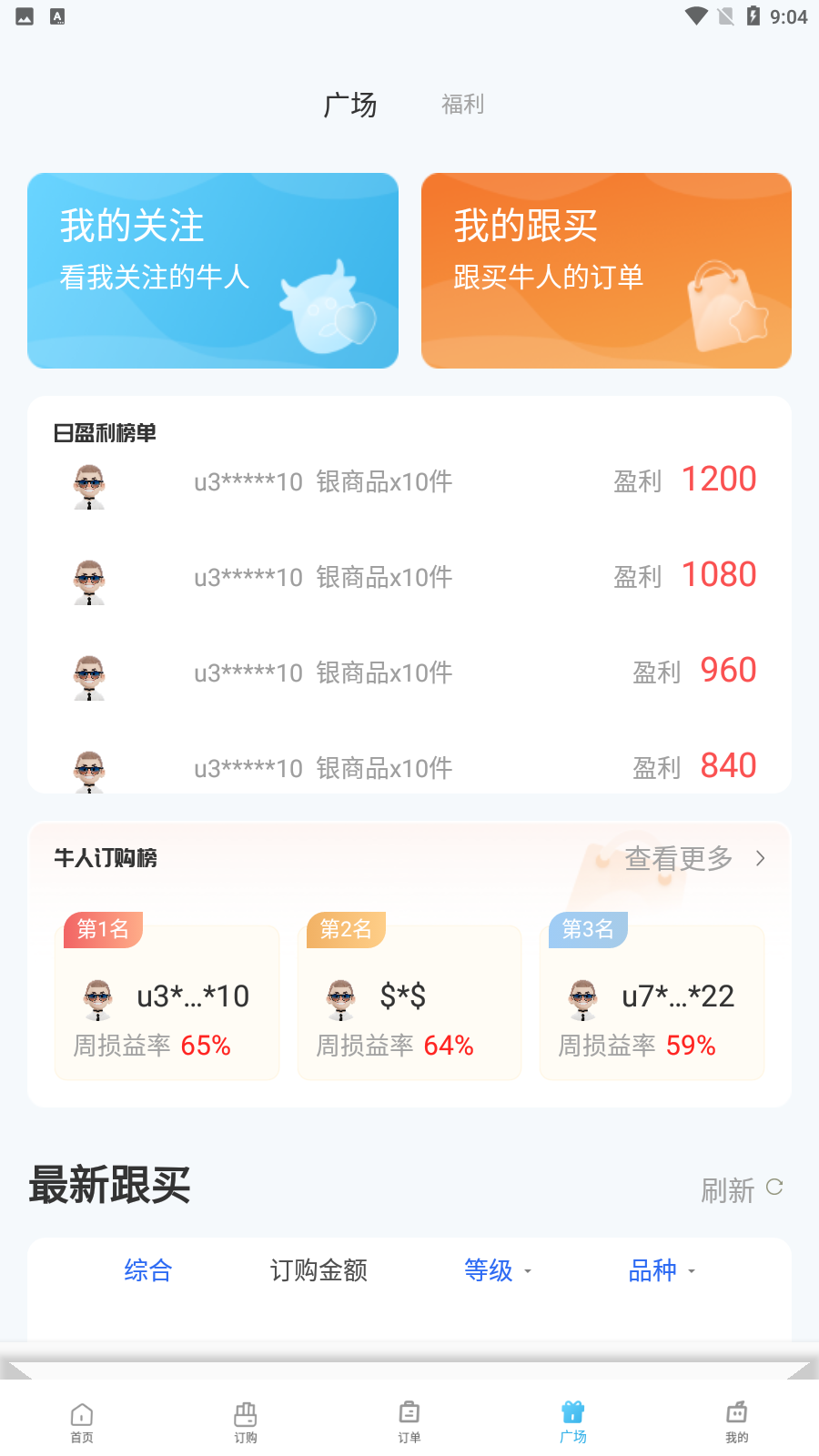
Task: Activate the 等级 filter option
Action: 489,1271
